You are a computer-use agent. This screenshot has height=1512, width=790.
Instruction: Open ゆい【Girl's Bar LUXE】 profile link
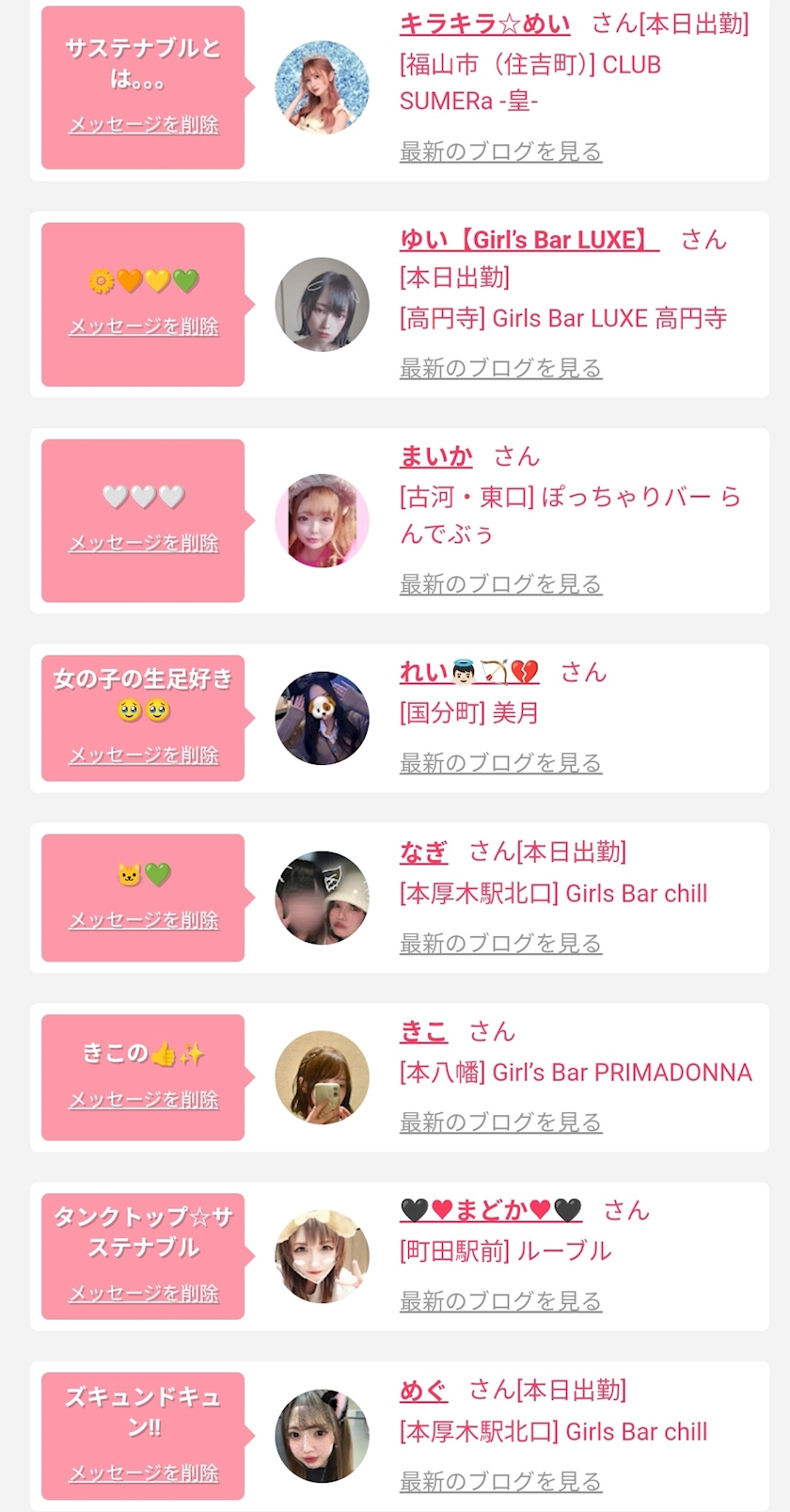(x=529, y=240)
